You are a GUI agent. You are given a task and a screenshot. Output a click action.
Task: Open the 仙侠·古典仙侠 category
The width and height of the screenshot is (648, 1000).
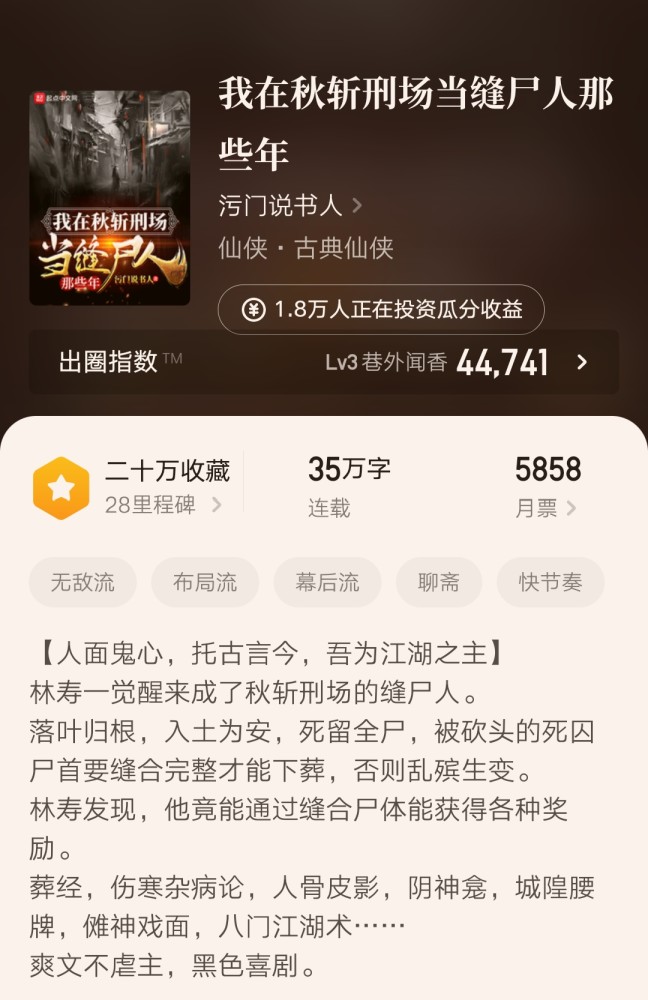(306, 247)
